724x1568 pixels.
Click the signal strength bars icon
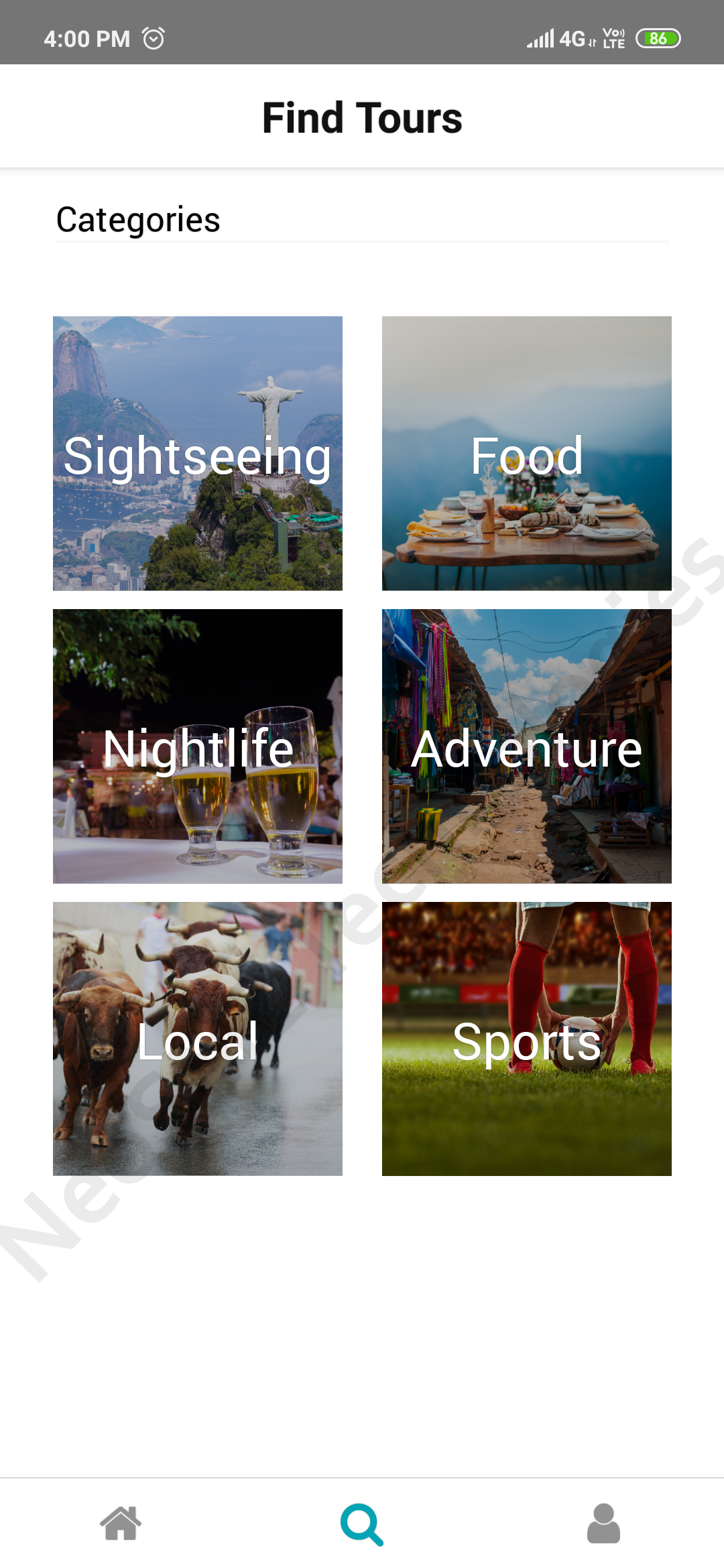point(540,40)
